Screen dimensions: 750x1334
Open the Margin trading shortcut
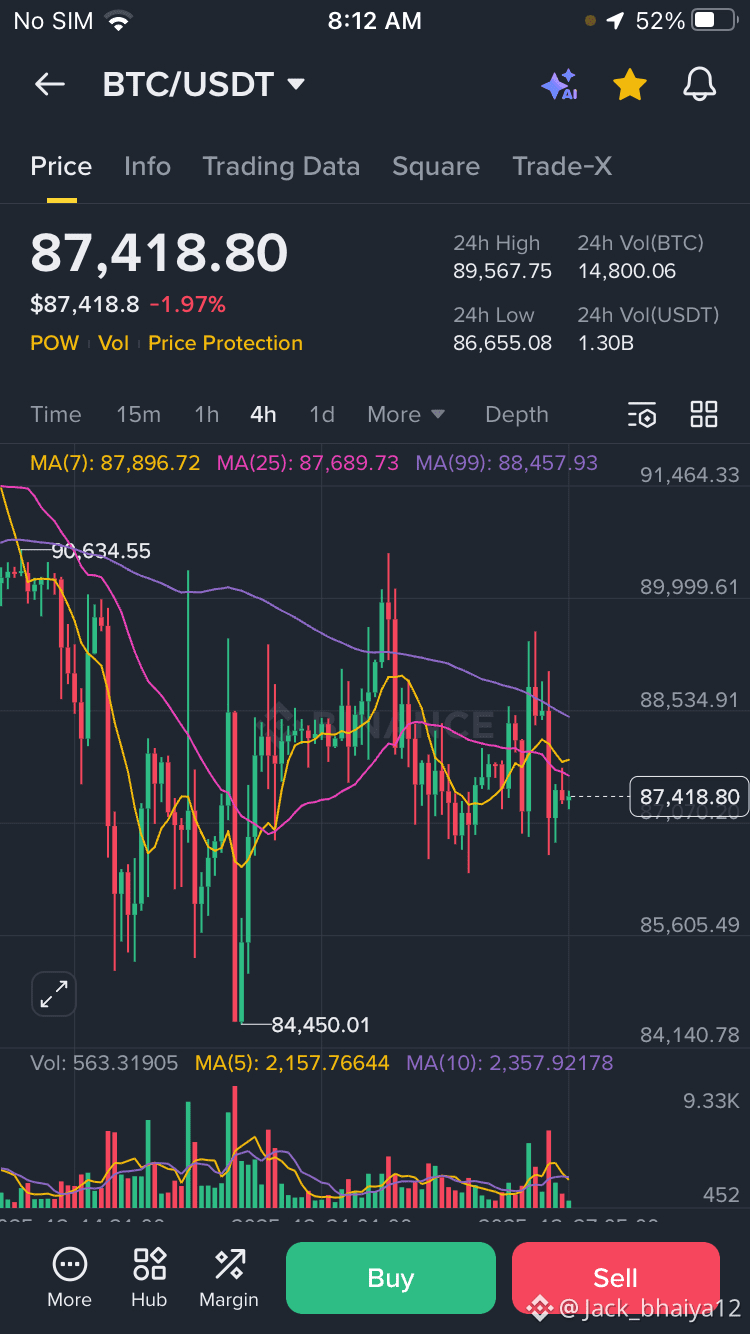pyautogui.click(x=229, y=1278)
